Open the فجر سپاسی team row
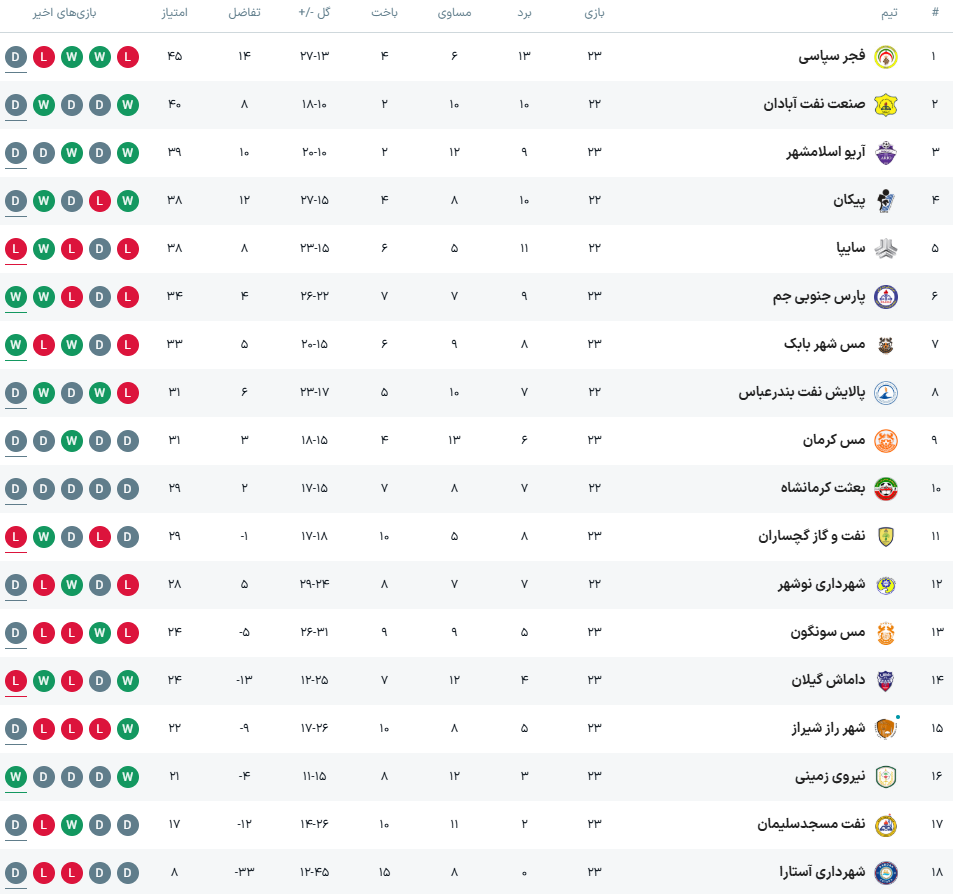 click(831, 56)
